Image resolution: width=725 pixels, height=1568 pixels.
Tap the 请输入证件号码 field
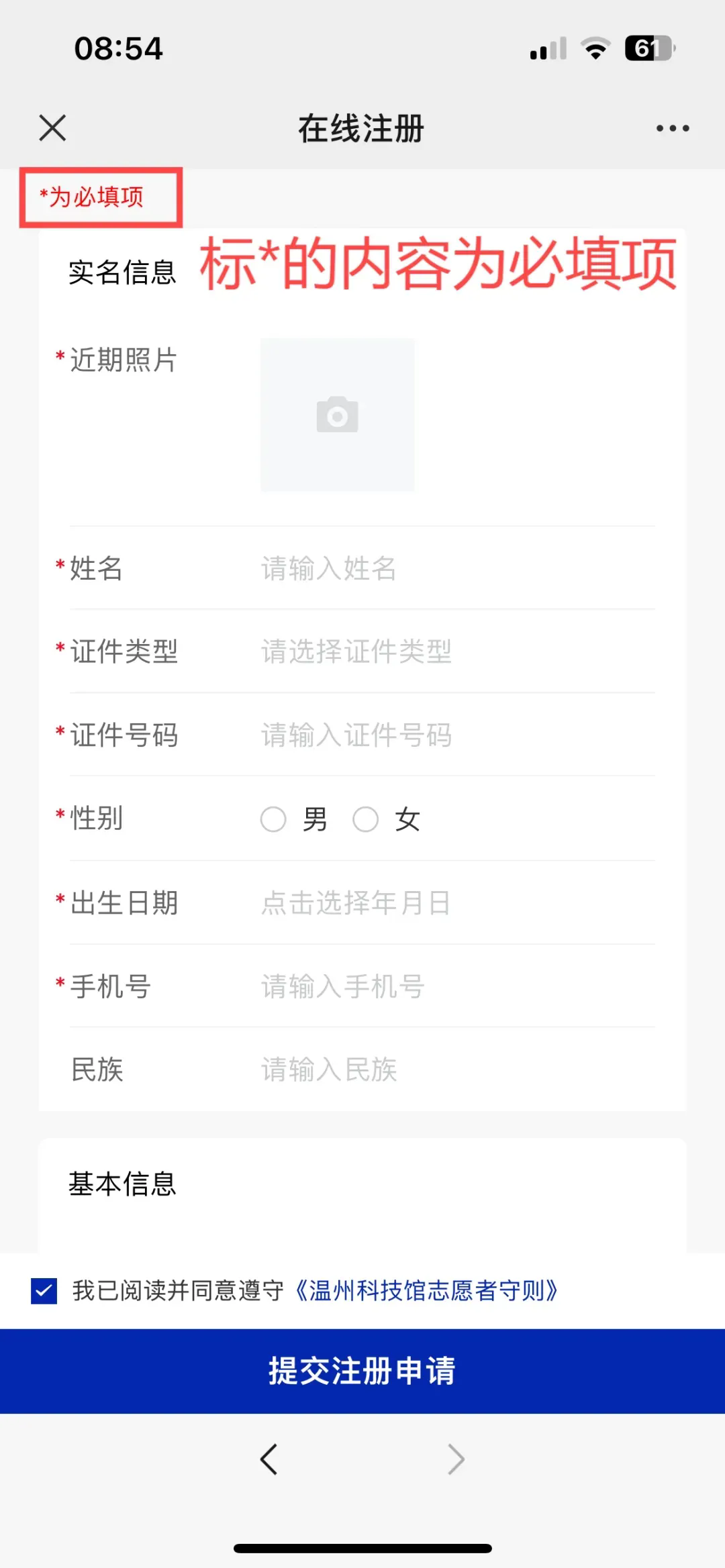(456, 735)
